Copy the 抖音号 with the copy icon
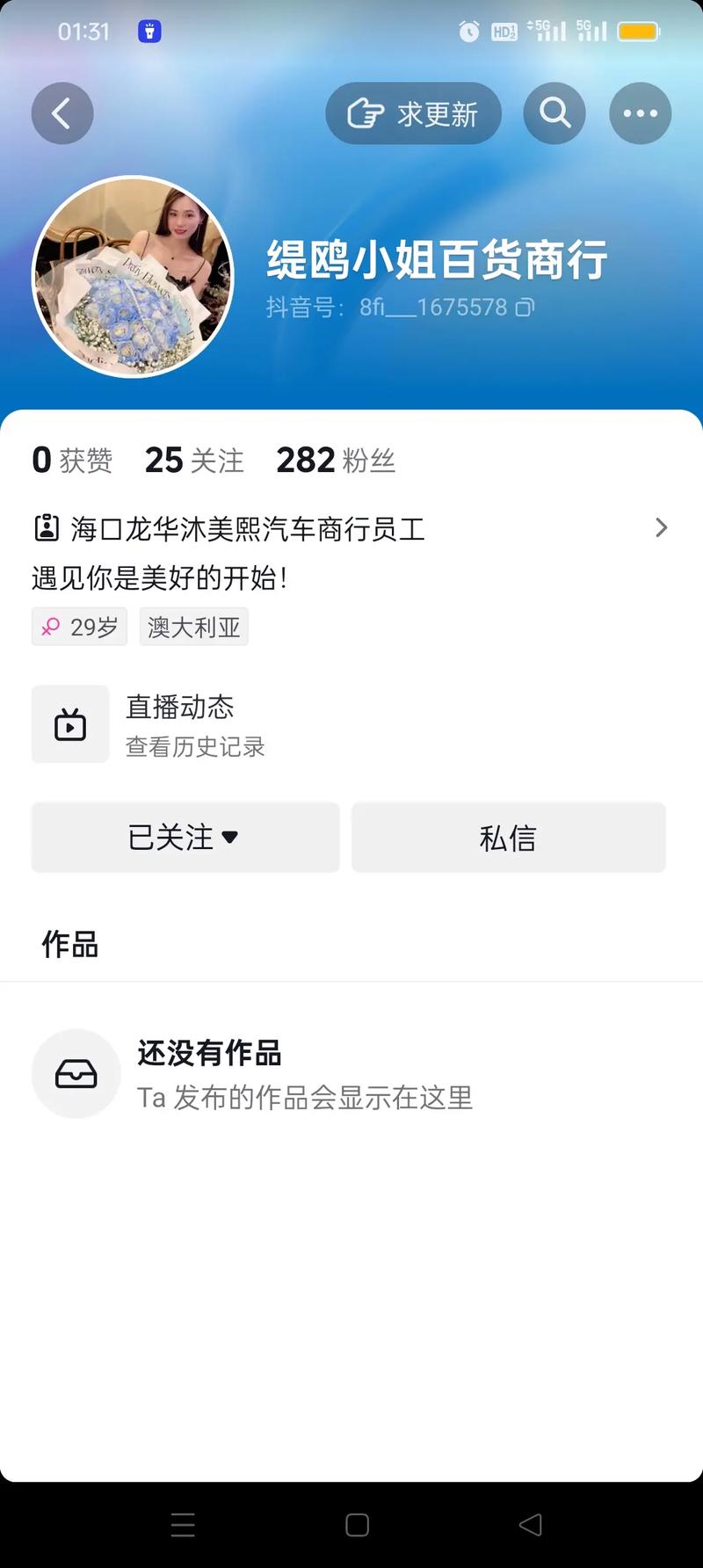The height and width of the screenshot is (1568, 703). (x=525, y=308)
